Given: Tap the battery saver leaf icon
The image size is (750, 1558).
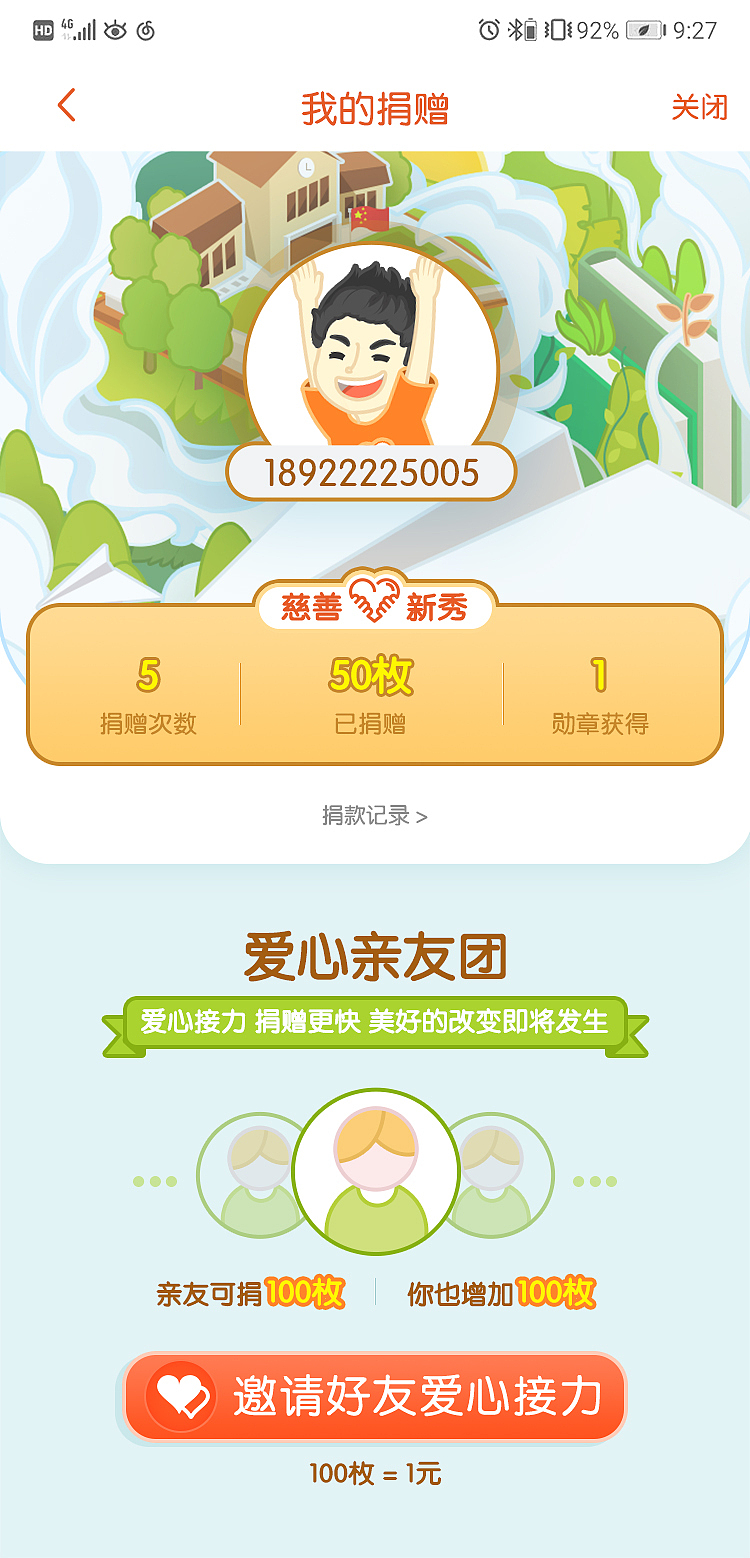Looking at the screenshot, I should tap(645, 27).
